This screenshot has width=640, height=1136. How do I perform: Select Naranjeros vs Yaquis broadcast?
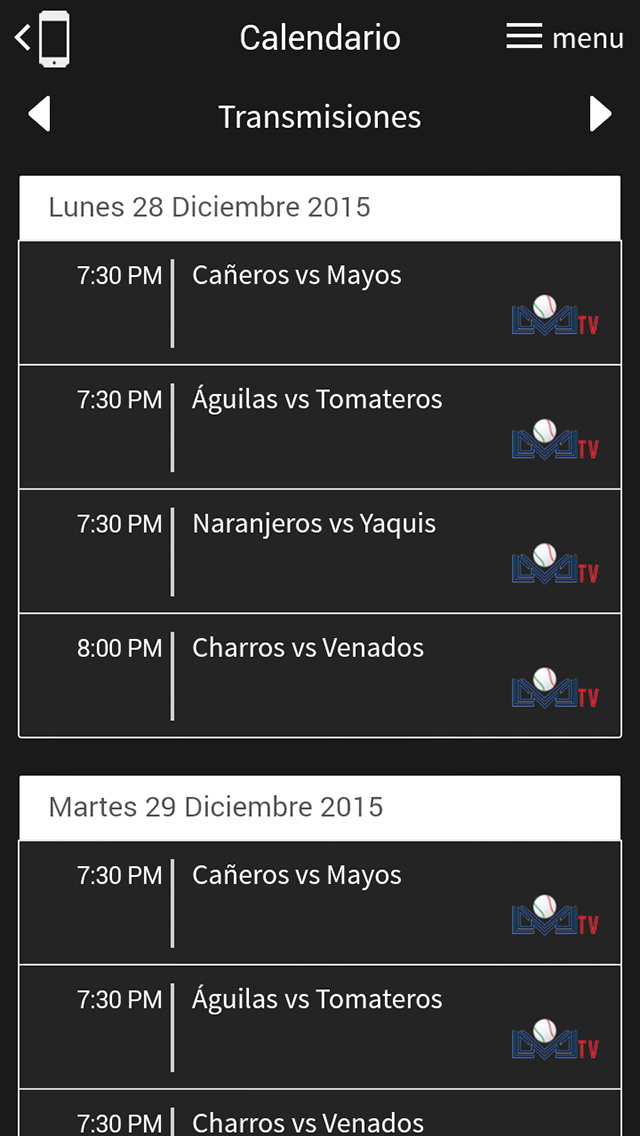tap(320, 551)
